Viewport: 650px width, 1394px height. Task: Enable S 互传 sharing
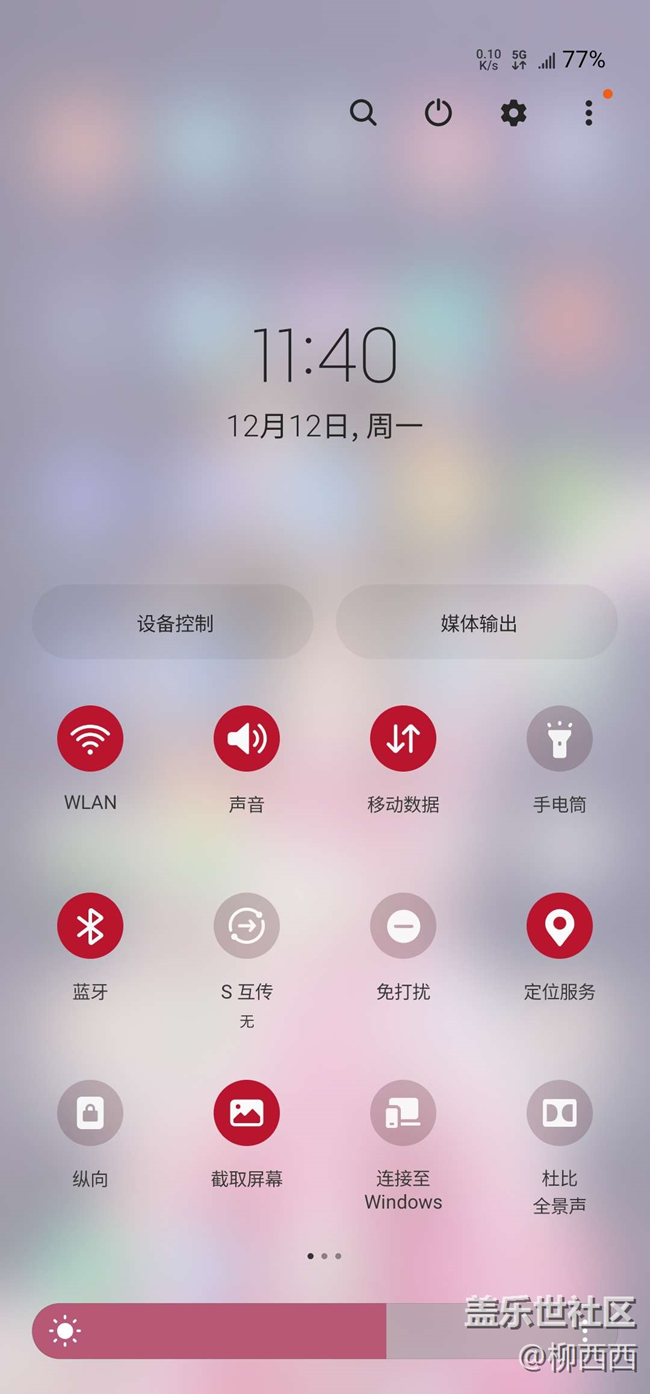246,926
